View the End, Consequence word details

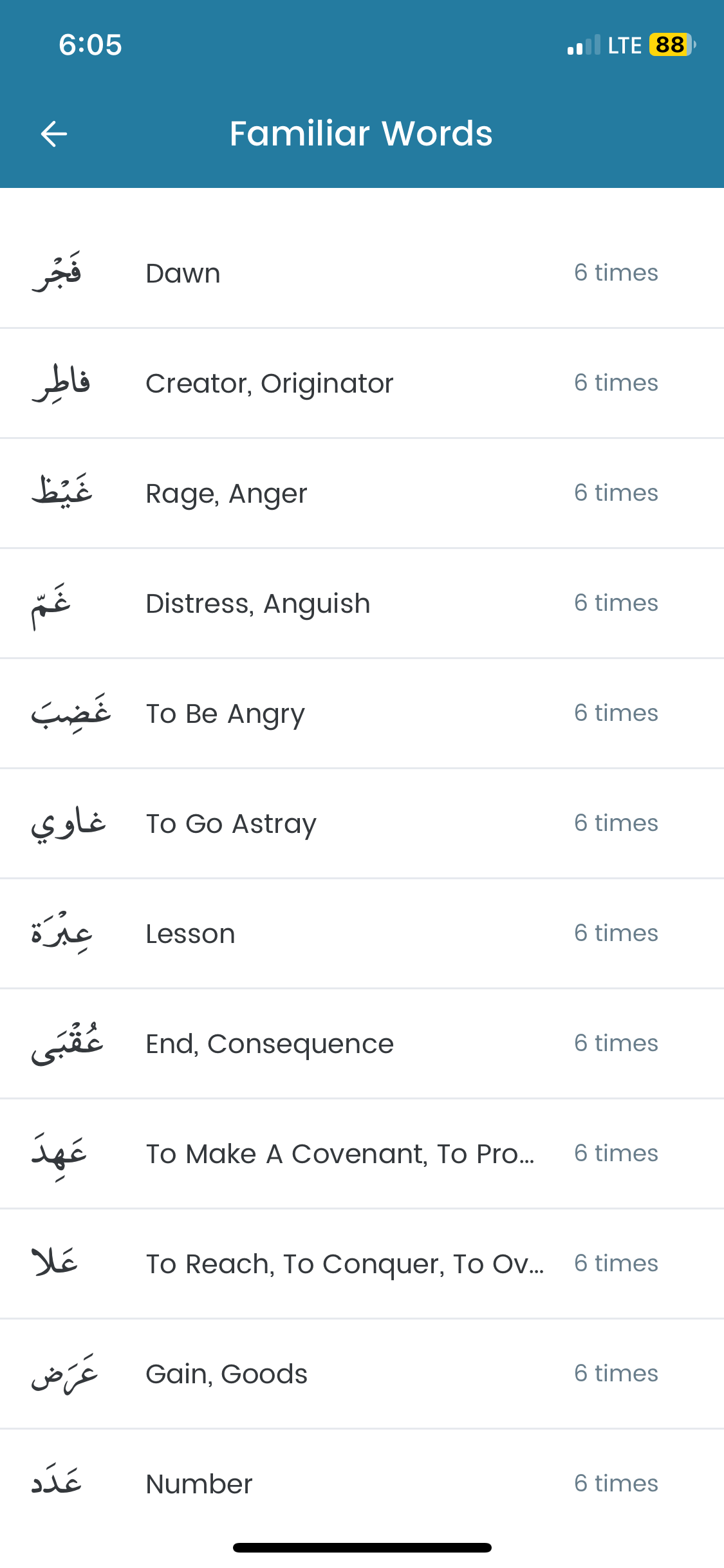click(362, 1044)
